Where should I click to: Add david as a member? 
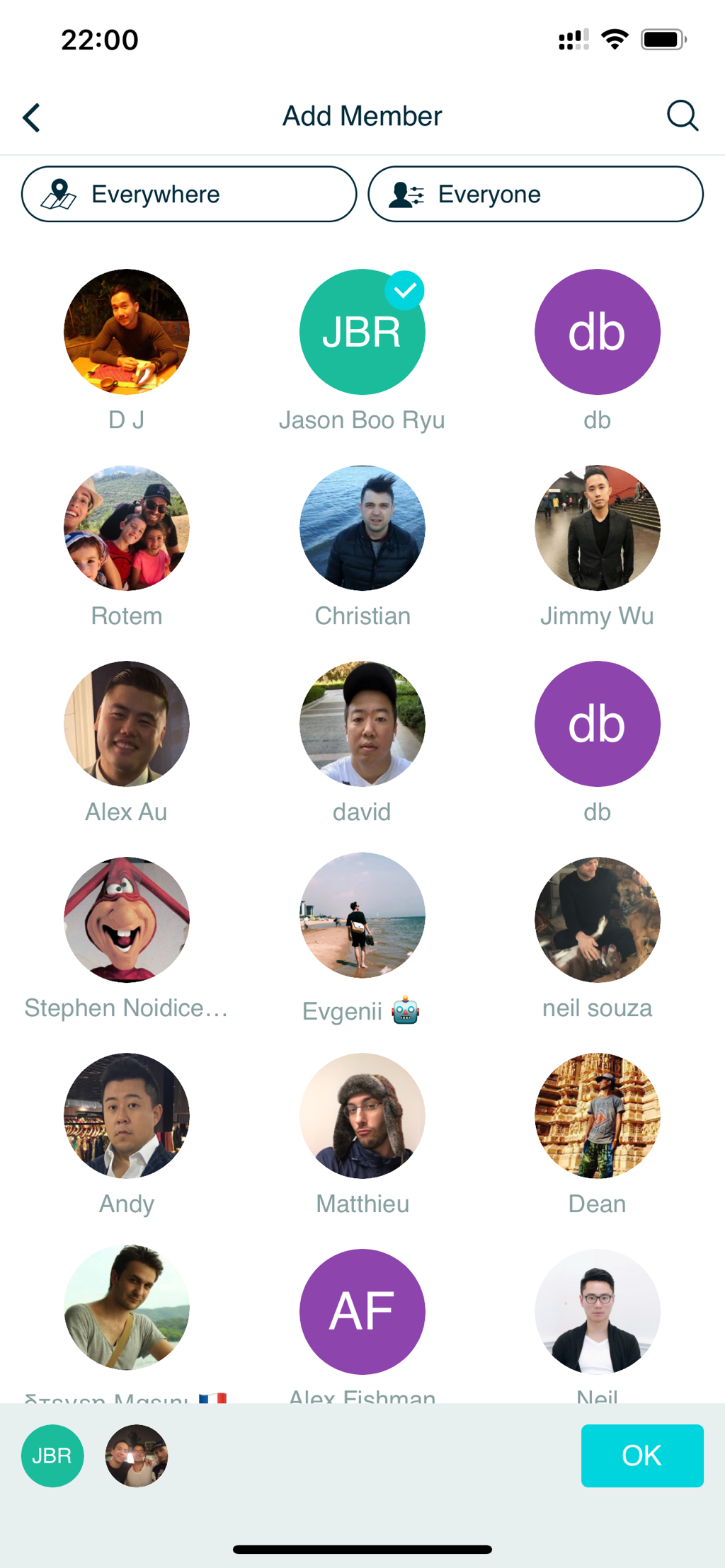[x=362, y=725]
